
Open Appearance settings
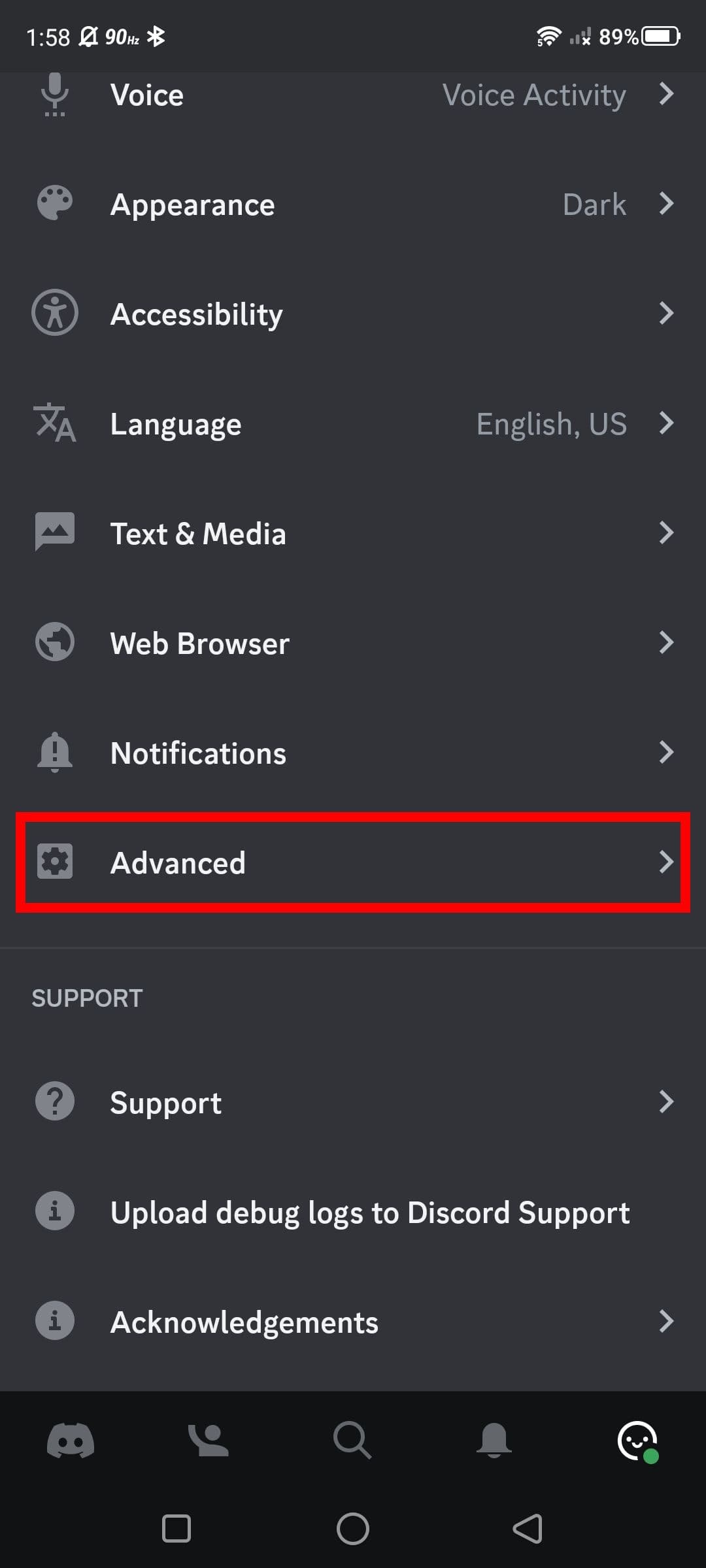(x=353, y=204)
